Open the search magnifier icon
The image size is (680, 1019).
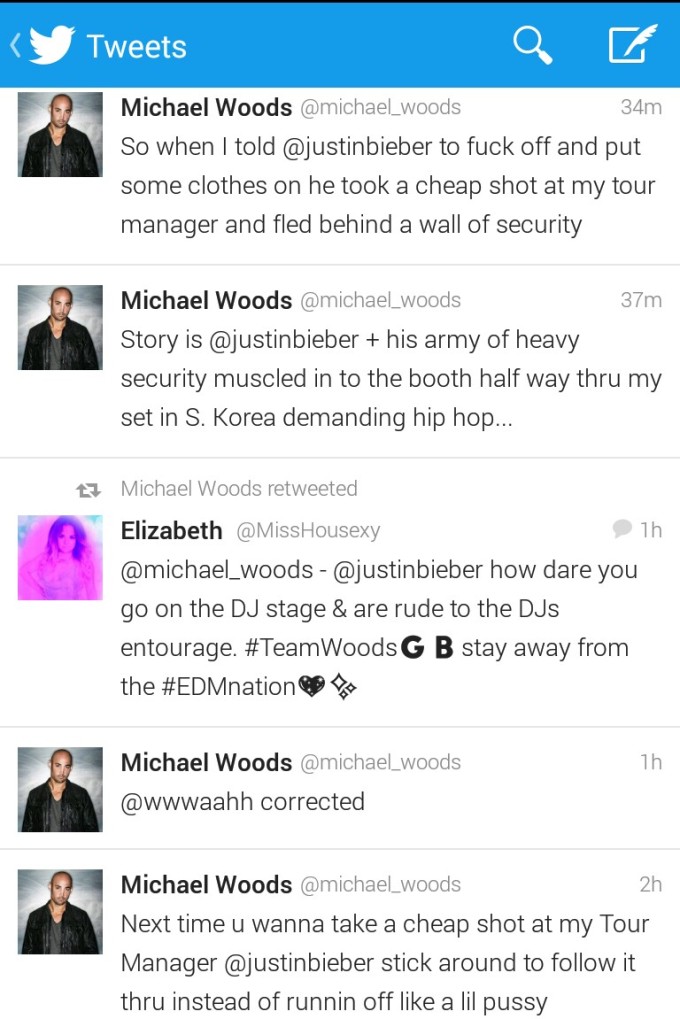point(532,45)
